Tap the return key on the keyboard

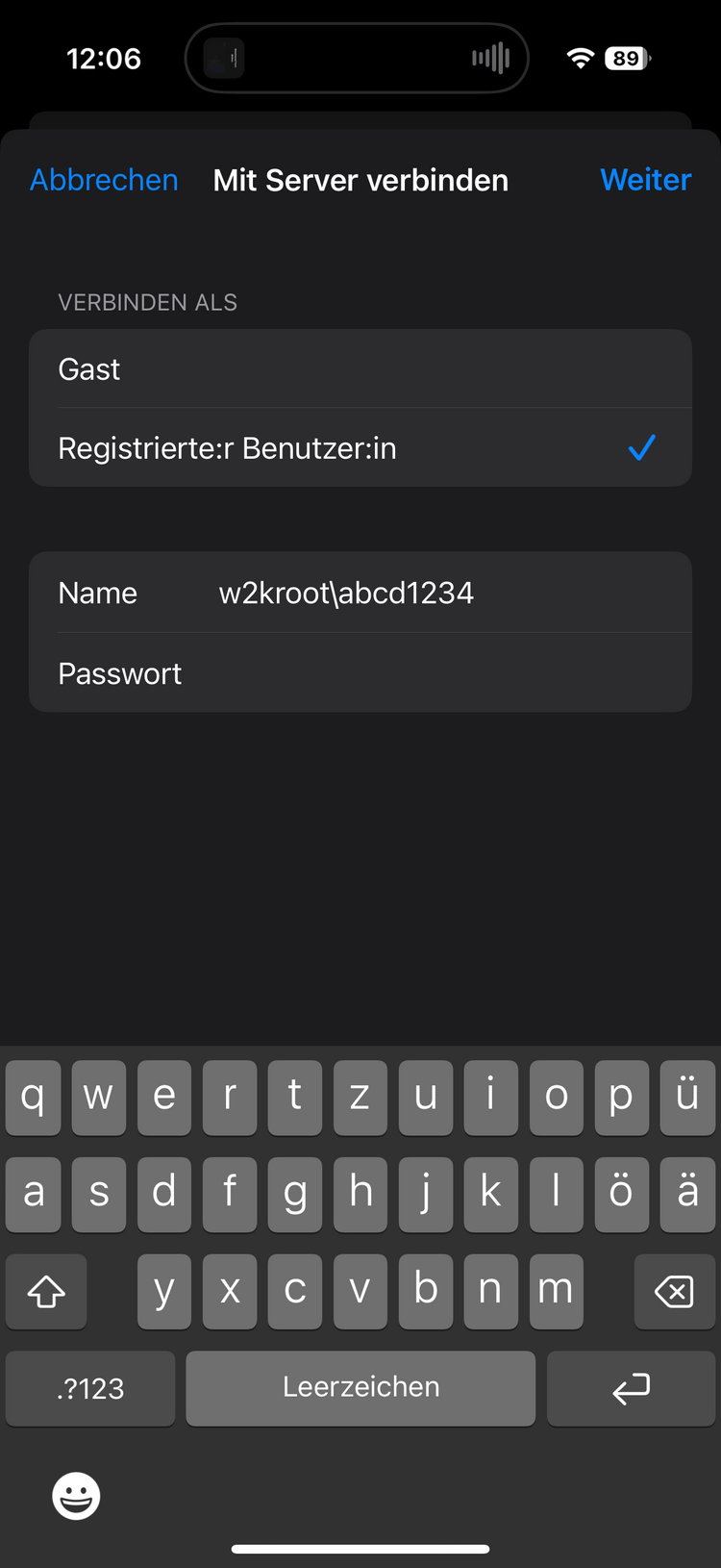631,1388
